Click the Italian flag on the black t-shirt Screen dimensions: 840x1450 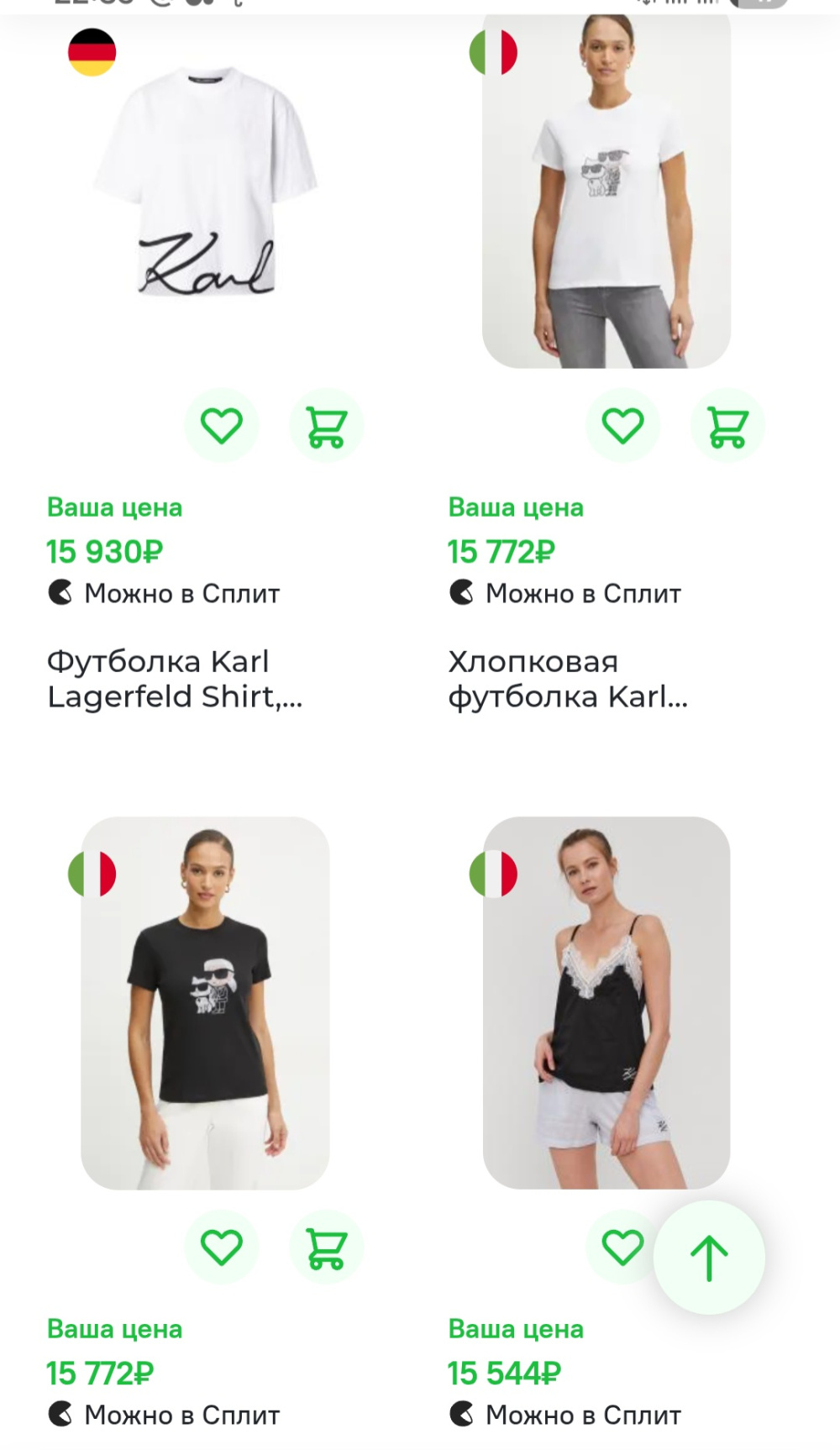pyautogui.click(x=94, y=874)
